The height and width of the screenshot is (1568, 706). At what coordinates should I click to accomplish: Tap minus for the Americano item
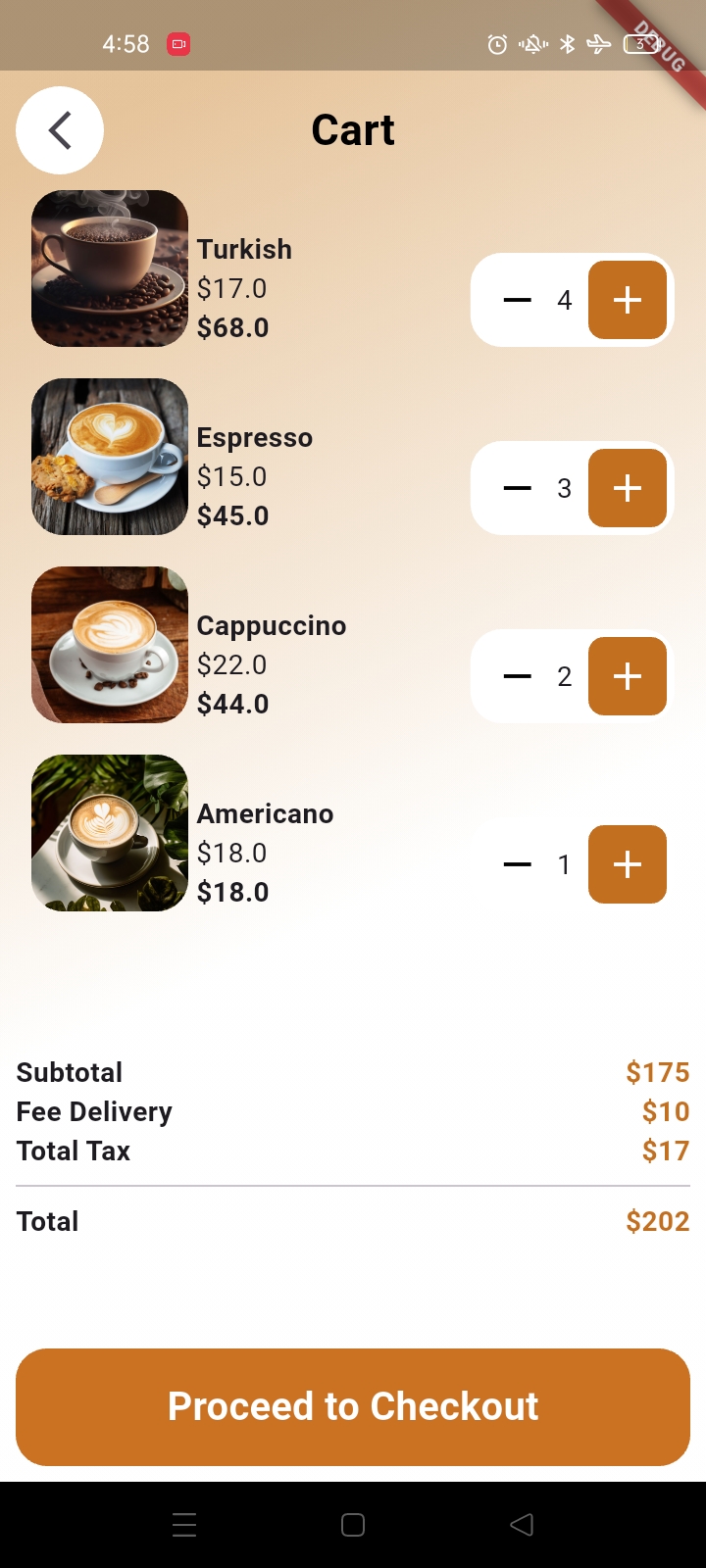pos(517,864)
